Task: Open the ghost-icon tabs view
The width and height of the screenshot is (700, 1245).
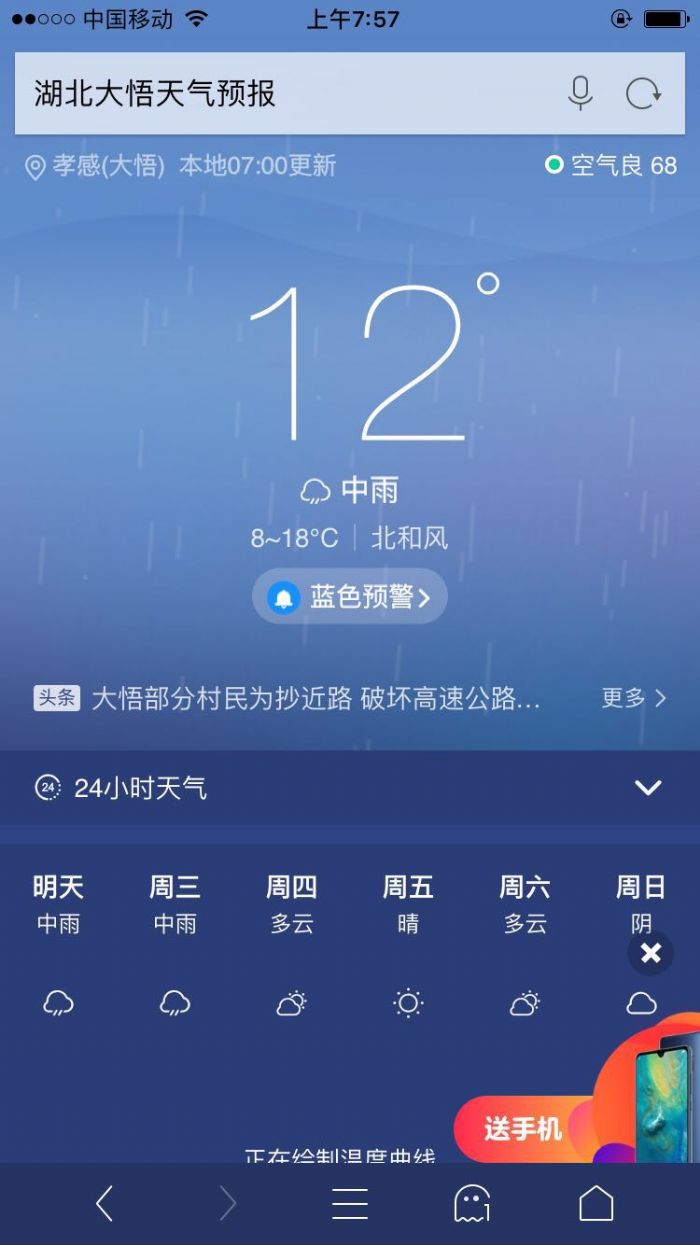Action: pyautogui.click(x=472, y=1204)
